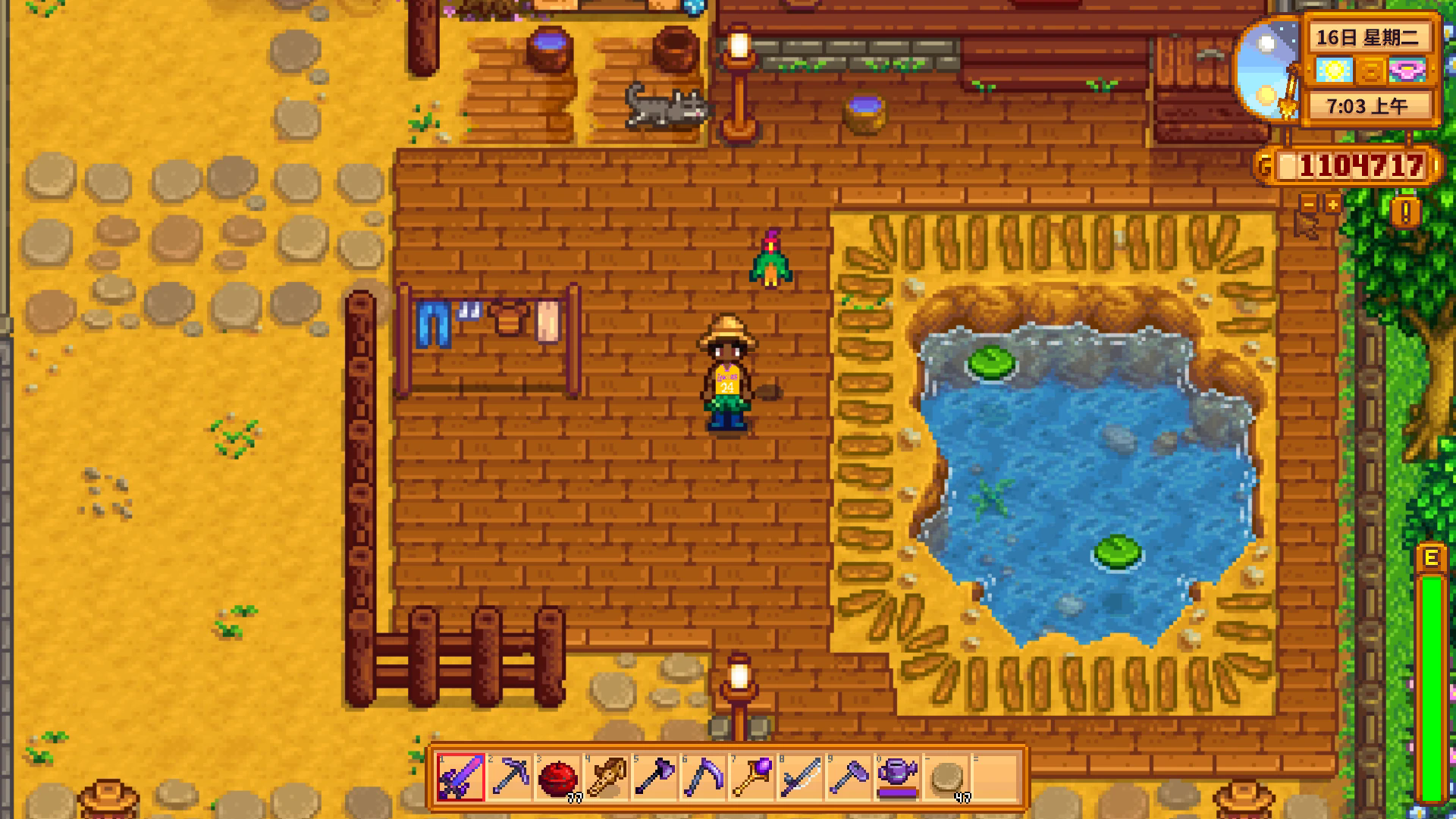Select the red fruit stack of 77
The height and width of the screenshot is (819, 1456).
(558, 777)
